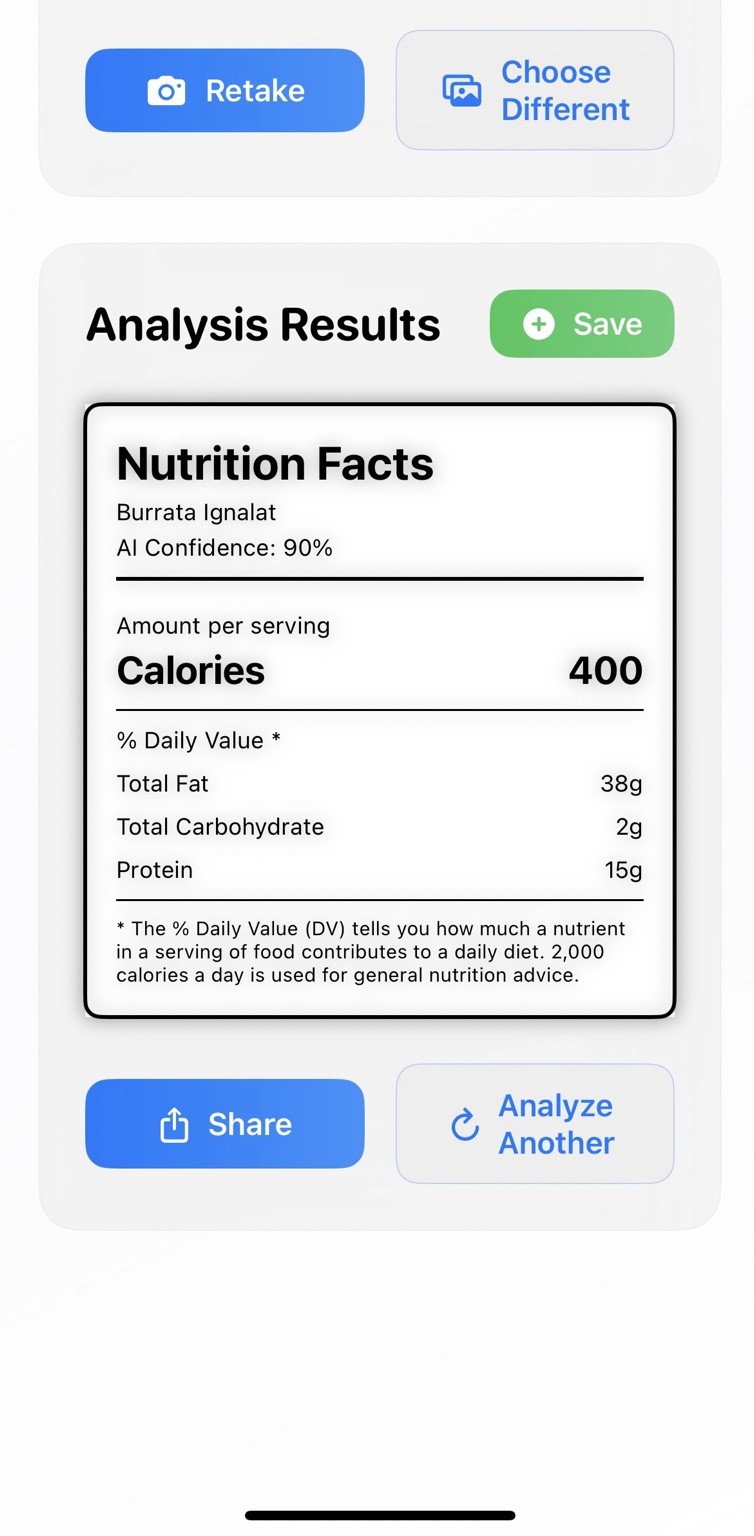Tap the Calories 400 row

click(379, 670)
